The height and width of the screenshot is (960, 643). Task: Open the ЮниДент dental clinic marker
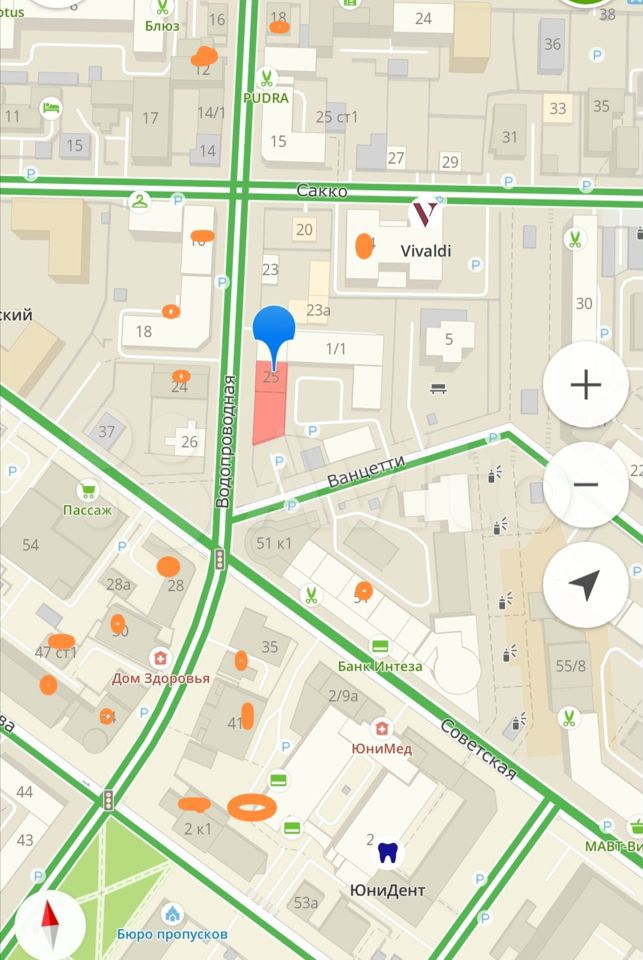coord(387,853)
